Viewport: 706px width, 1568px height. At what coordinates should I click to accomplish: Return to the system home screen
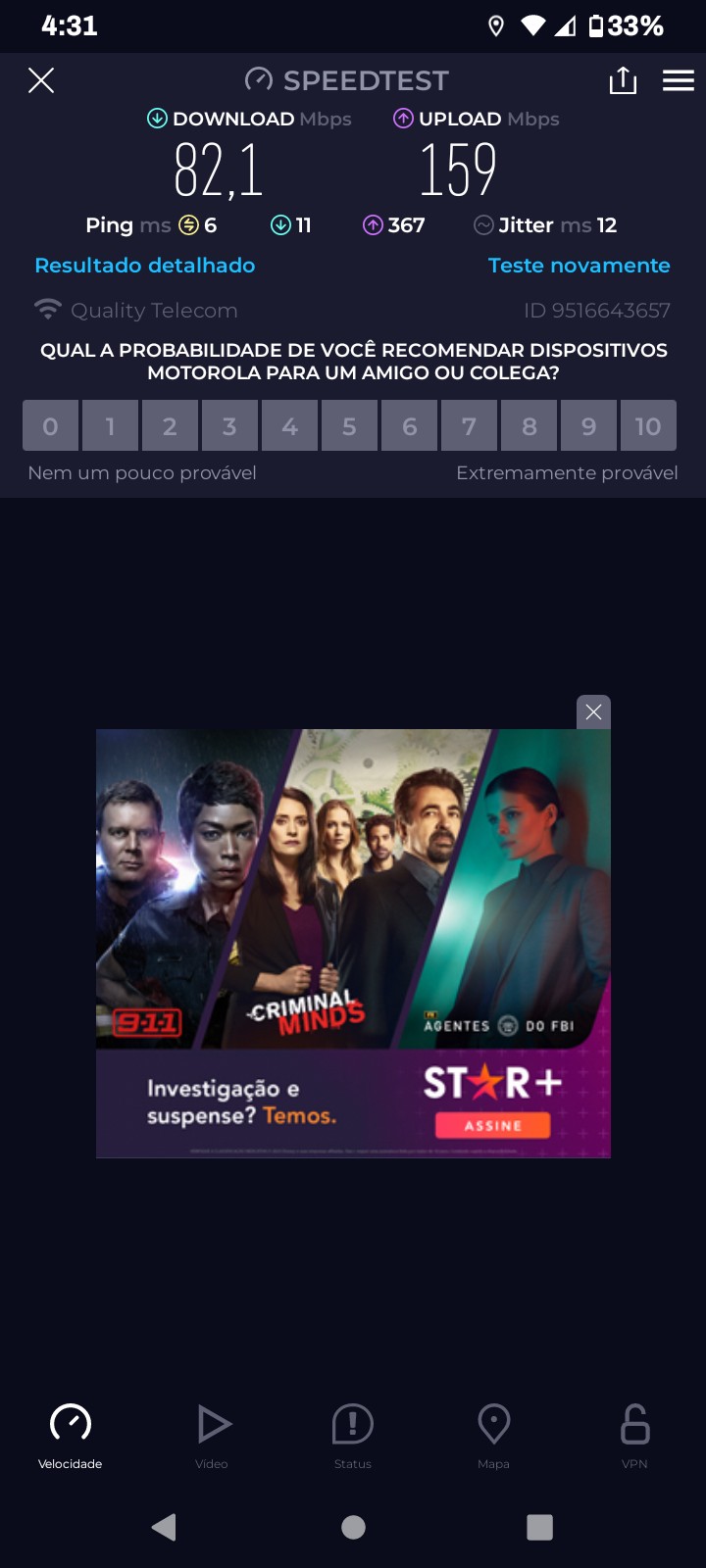[x=353, y=1527]
